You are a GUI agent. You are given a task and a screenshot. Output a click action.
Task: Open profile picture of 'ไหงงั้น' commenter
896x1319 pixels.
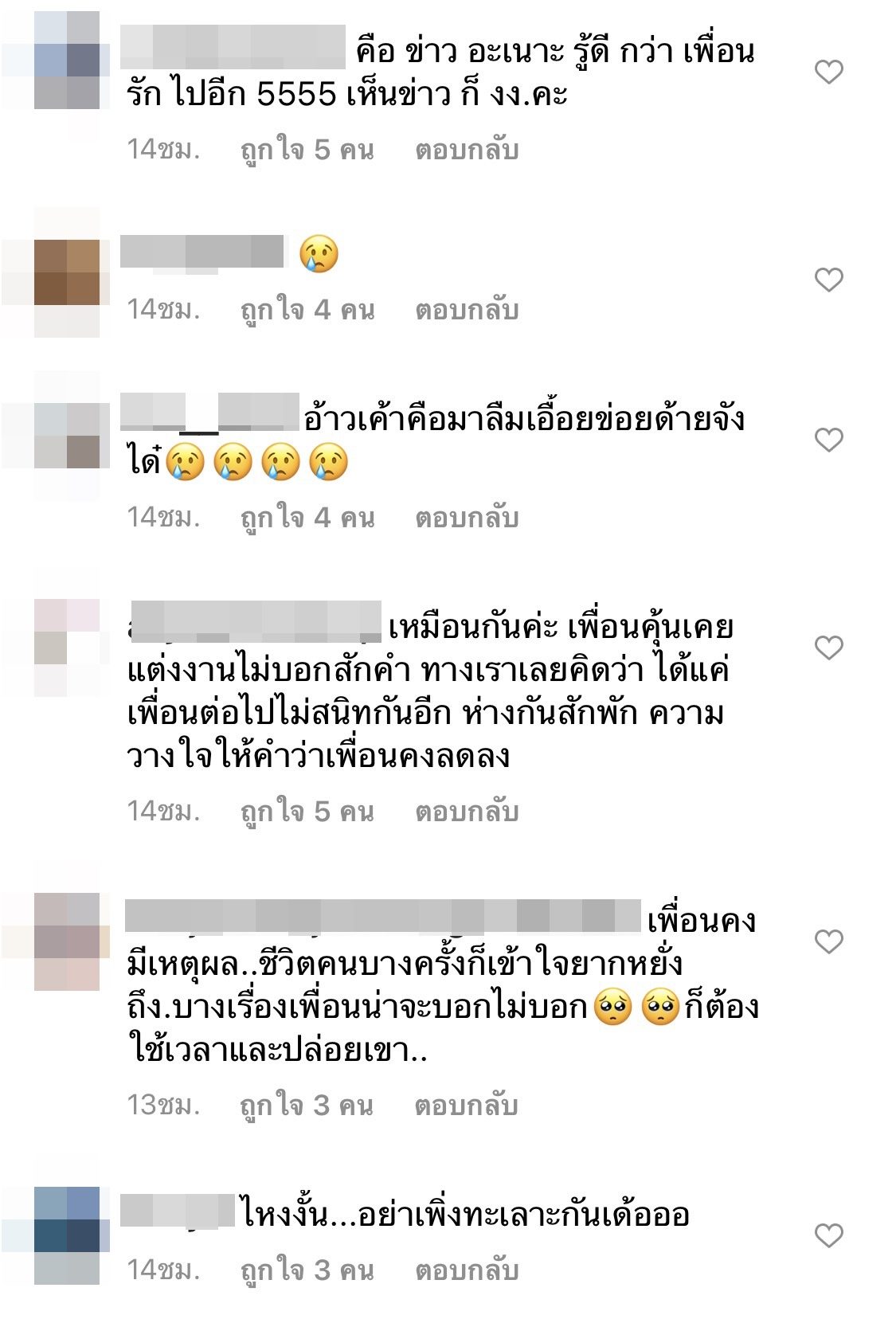coord(67,1235)
